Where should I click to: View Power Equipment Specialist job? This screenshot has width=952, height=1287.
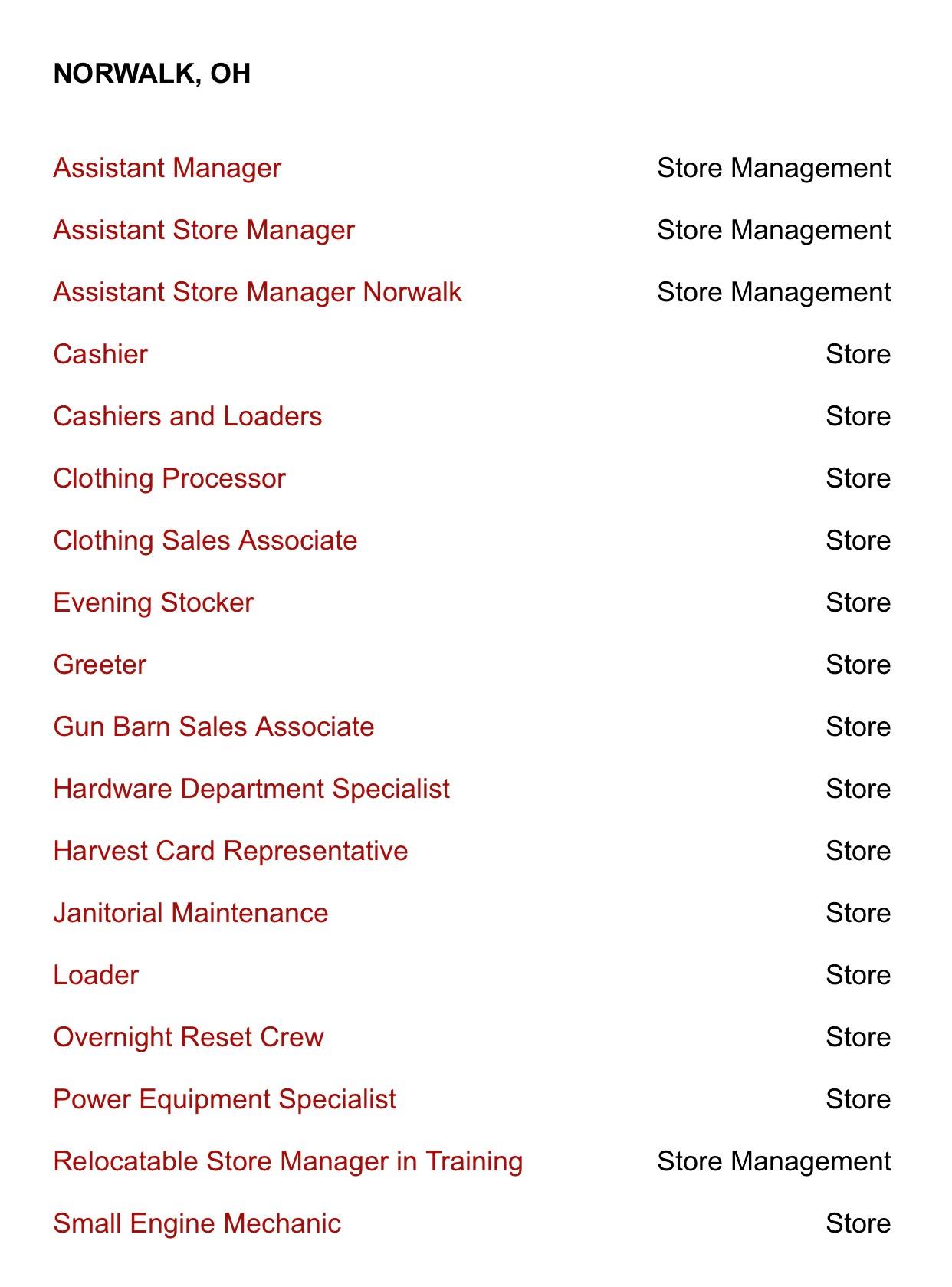point(225,1099)
